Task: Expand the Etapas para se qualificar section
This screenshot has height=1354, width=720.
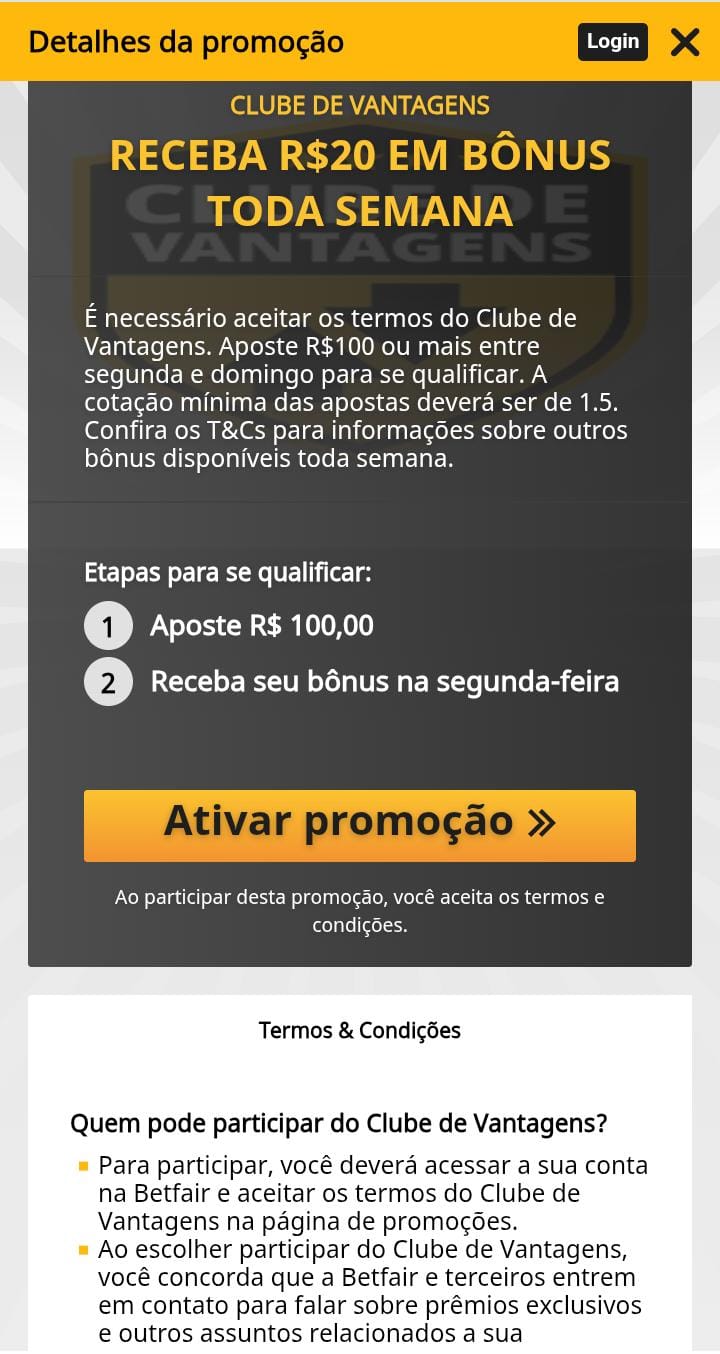Action: [232, 572]
